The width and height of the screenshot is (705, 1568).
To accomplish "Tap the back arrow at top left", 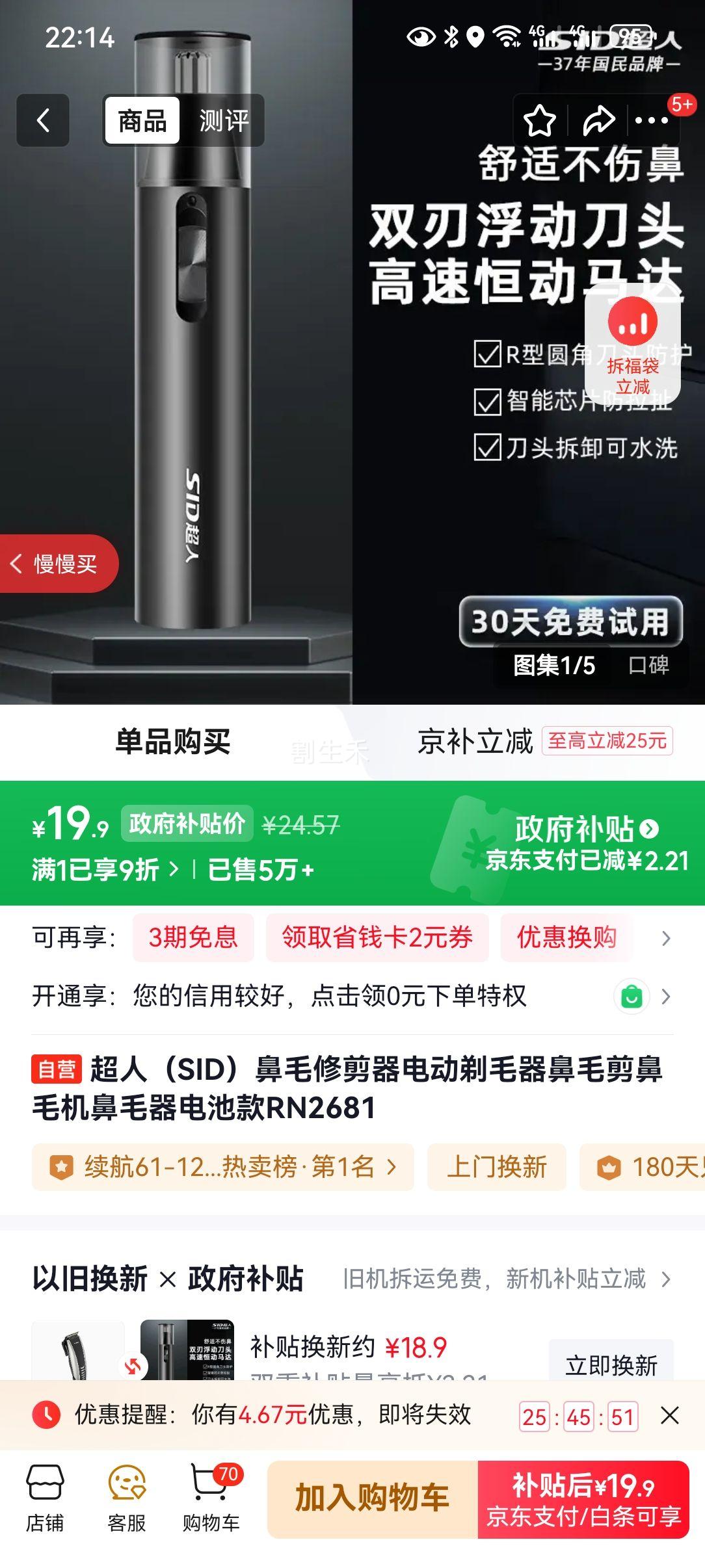I will pos(42,121).
